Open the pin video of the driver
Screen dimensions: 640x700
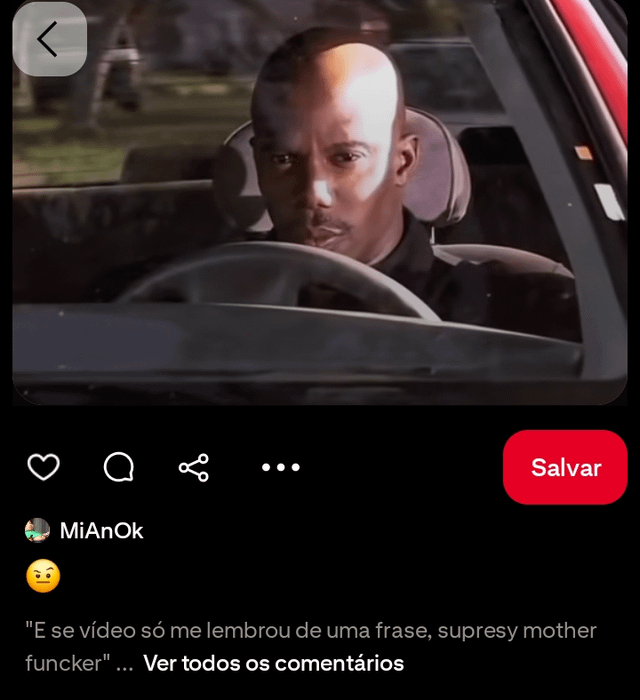tap(320, 220)
